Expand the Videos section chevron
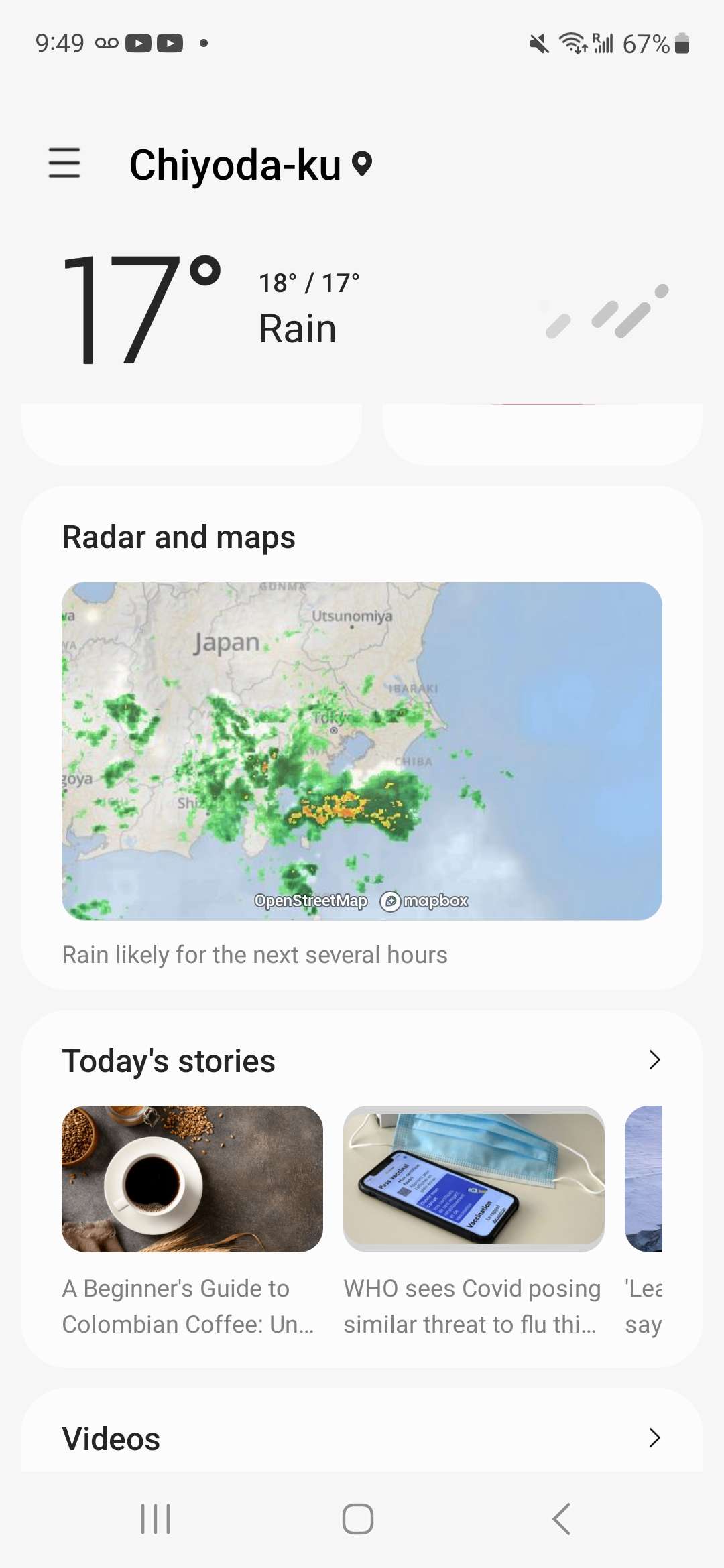Viewport: 724px width, 1568px height. point(654,1438)
